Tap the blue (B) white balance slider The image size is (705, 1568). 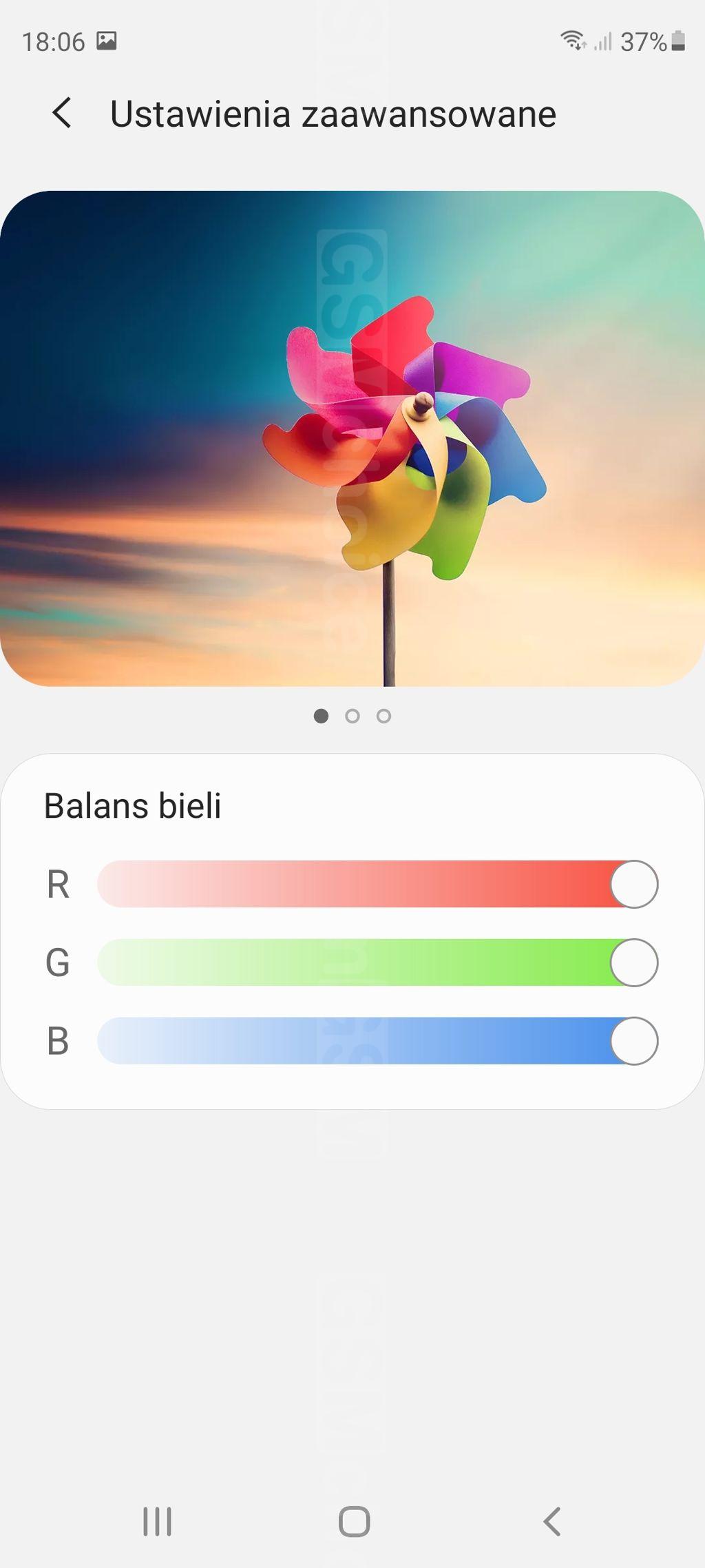tap(377, 1041)
